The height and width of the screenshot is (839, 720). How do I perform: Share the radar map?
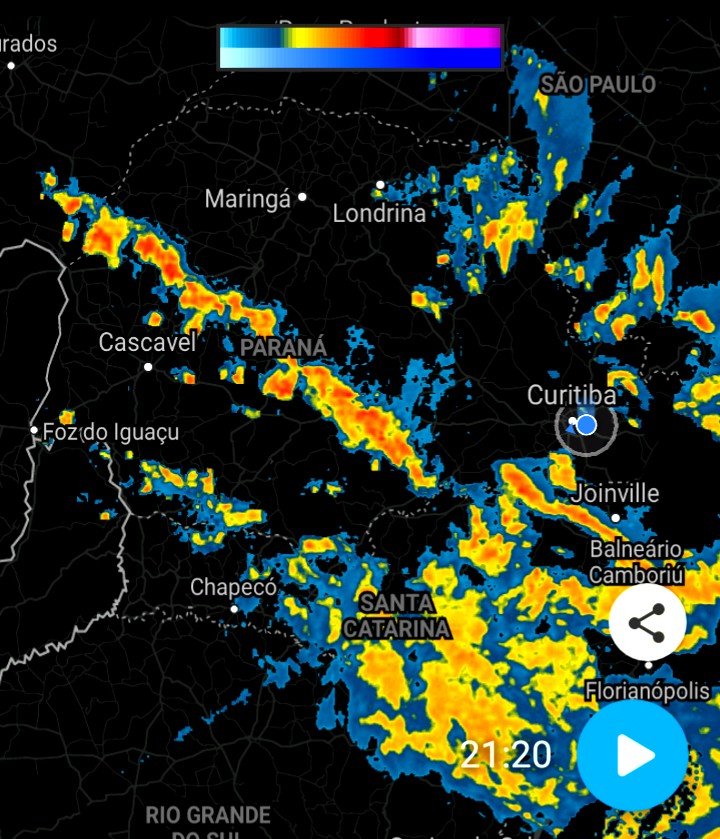coord(647,623)
